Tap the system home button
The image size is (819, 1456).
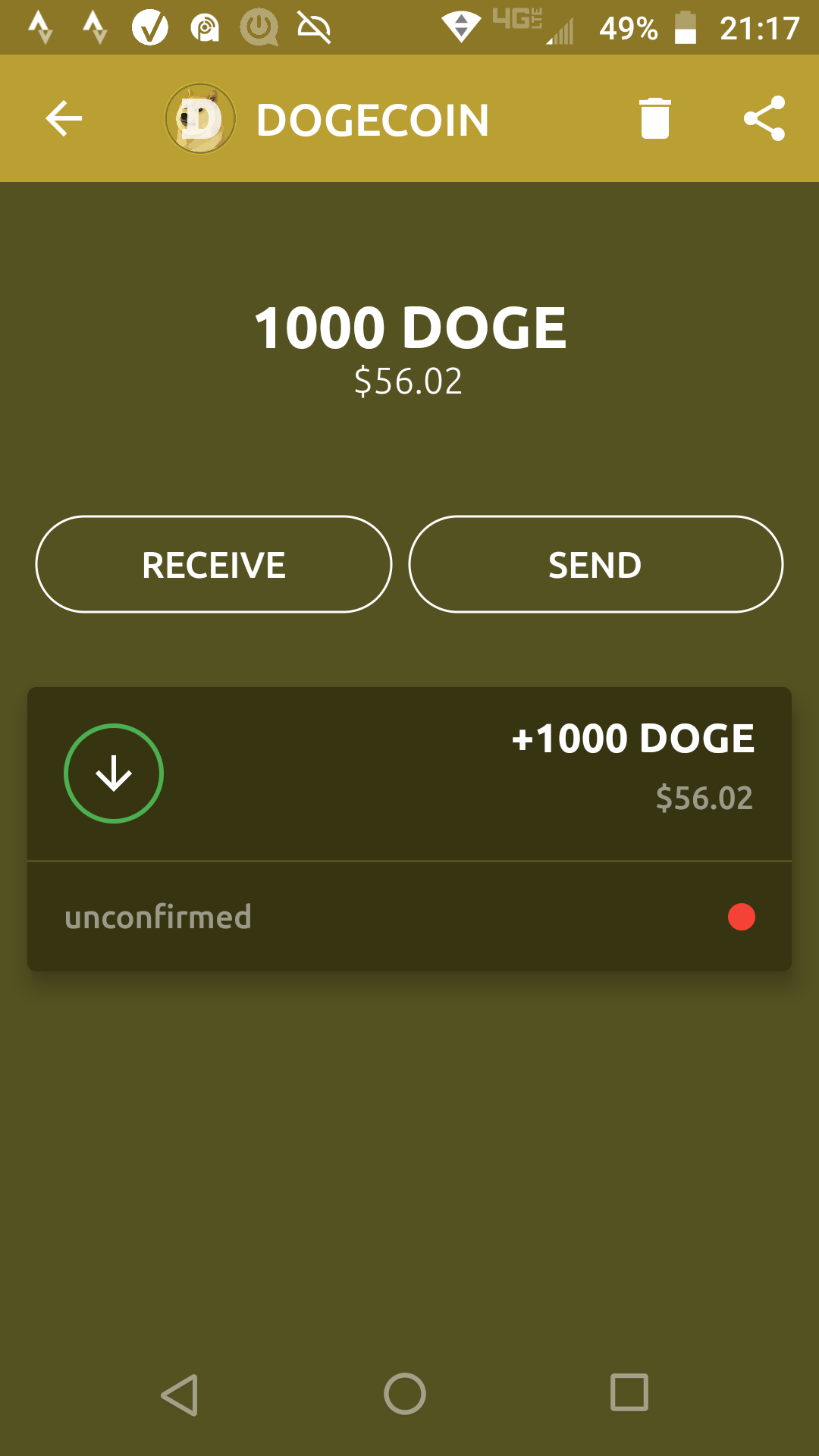tap(405, 1394)
